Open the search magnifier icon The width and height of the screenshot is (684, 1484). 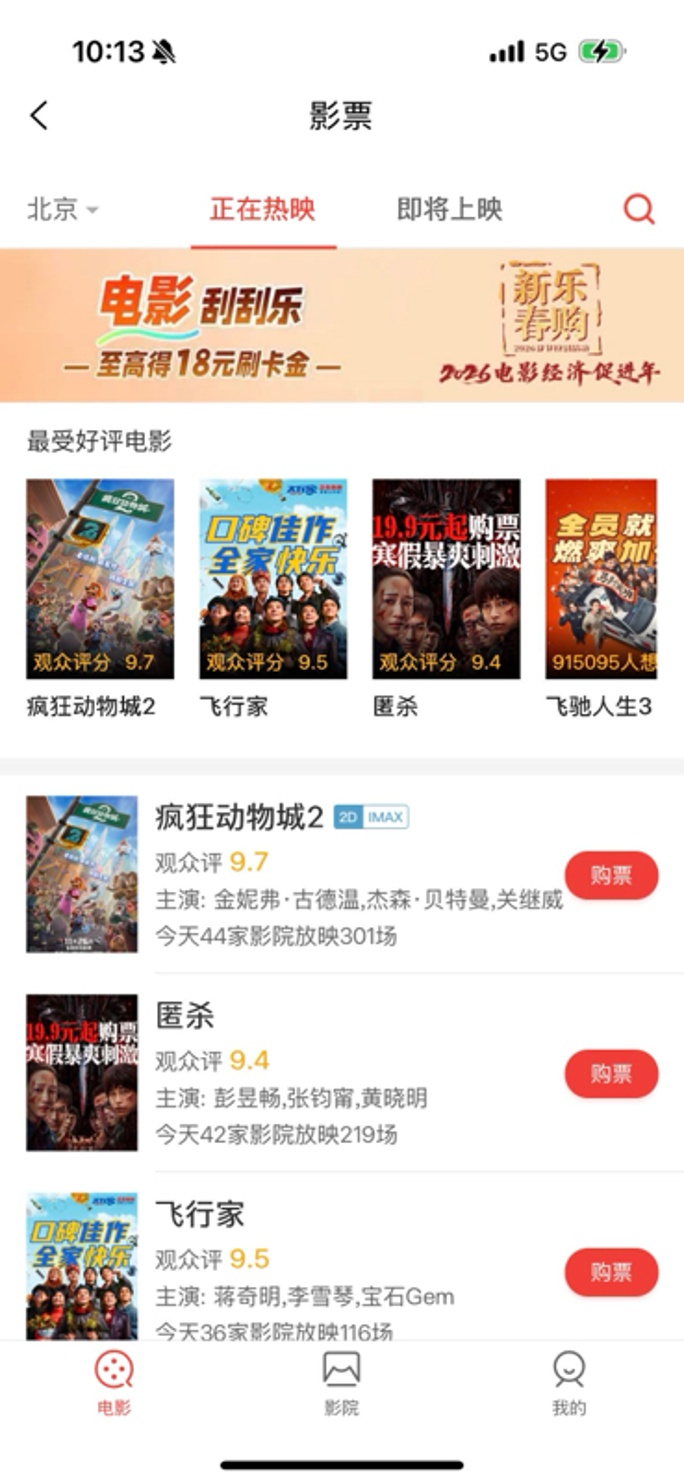639,209
